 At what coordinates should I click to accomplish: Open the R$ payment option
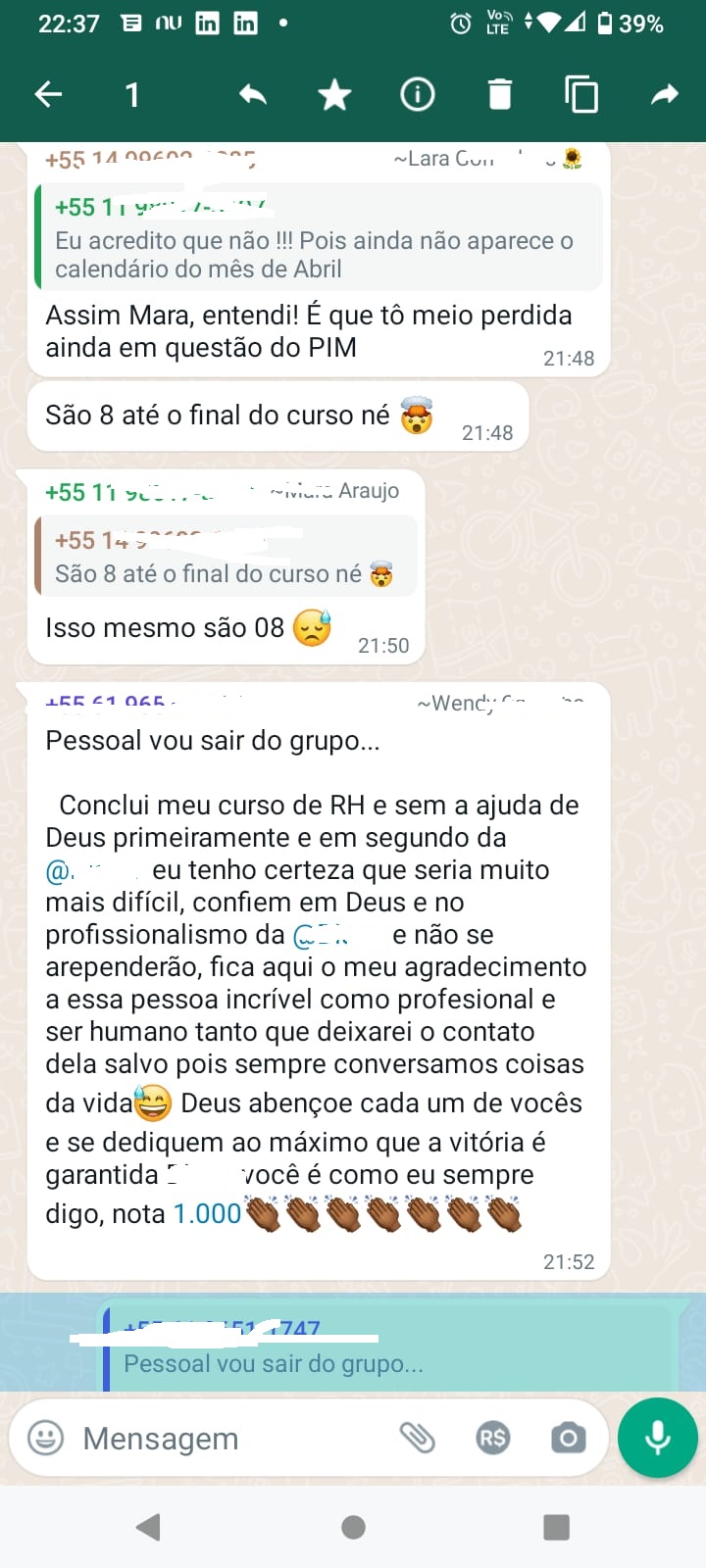492,1438
